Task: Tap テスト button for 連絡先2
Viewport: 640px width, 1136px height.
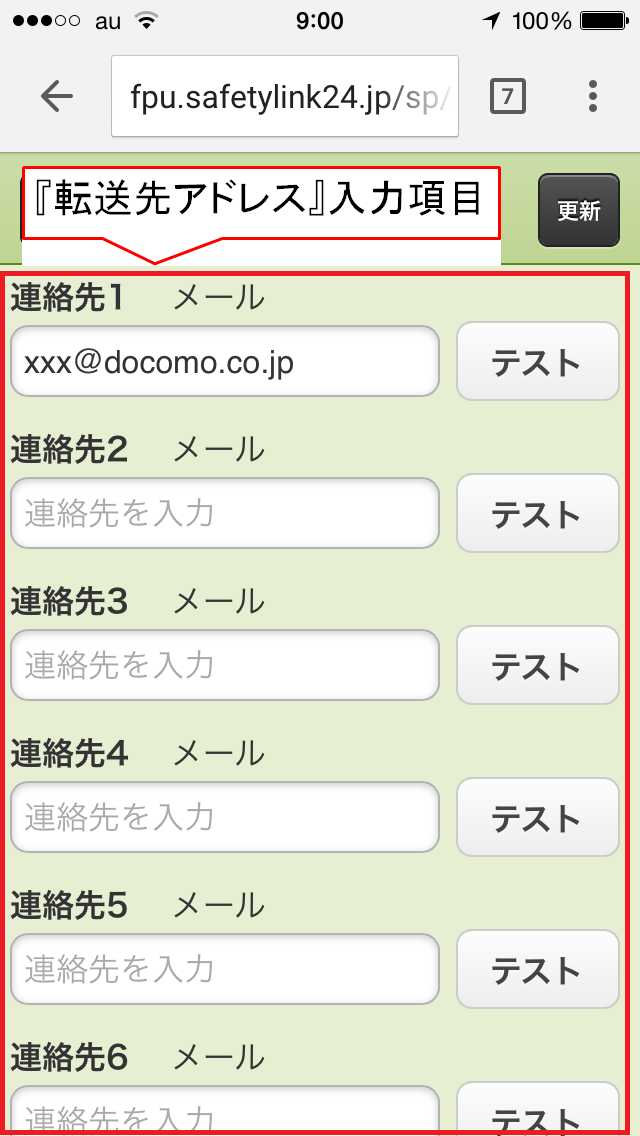Action: click(x=537, y=514)
